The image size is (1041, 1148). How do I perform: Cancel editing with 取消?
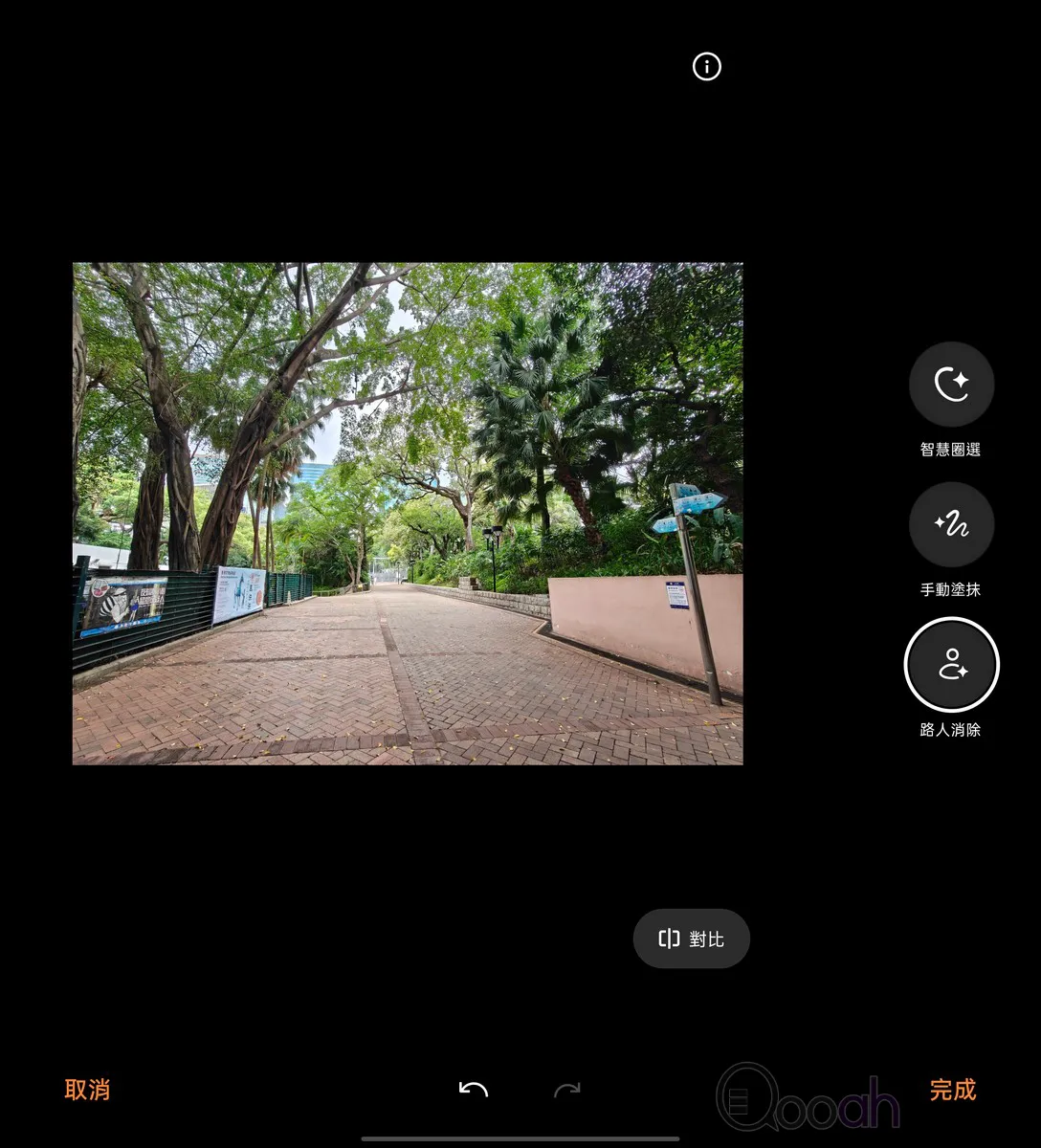87,1090
